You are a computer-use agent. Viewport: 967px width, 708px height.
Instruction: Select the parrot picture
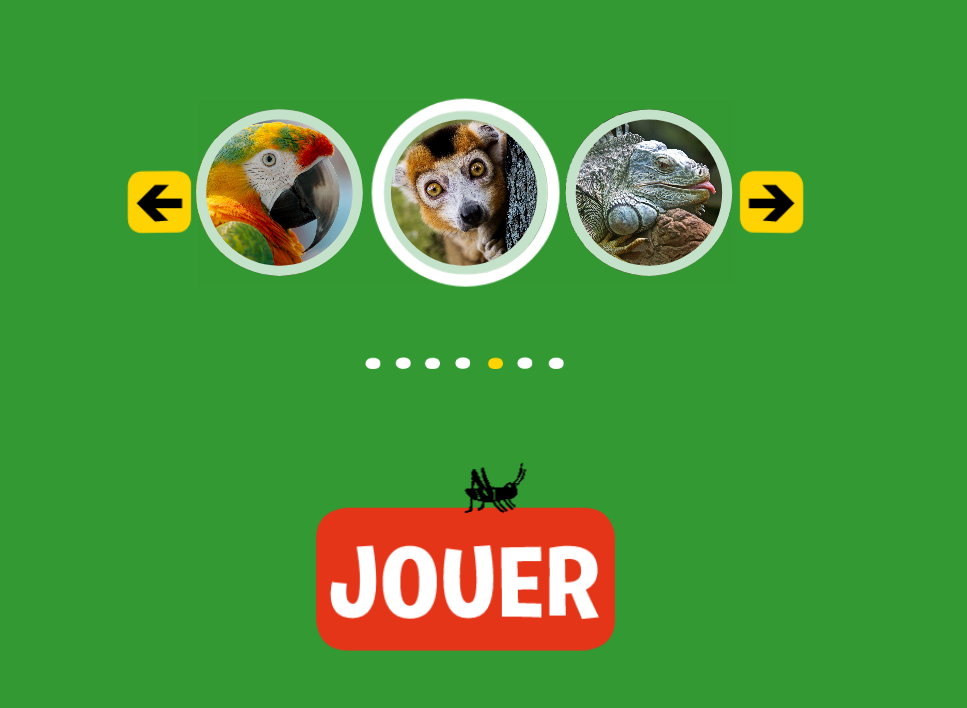pos(278,193)
